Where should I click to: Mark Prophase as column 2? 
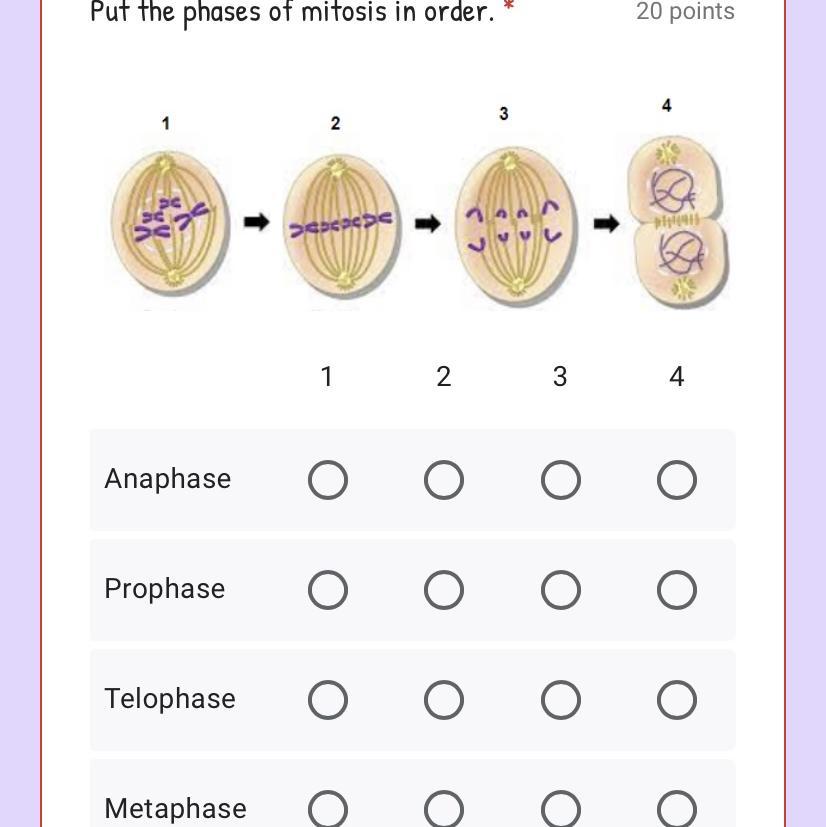pyautogui.click(x=444, y=590)
